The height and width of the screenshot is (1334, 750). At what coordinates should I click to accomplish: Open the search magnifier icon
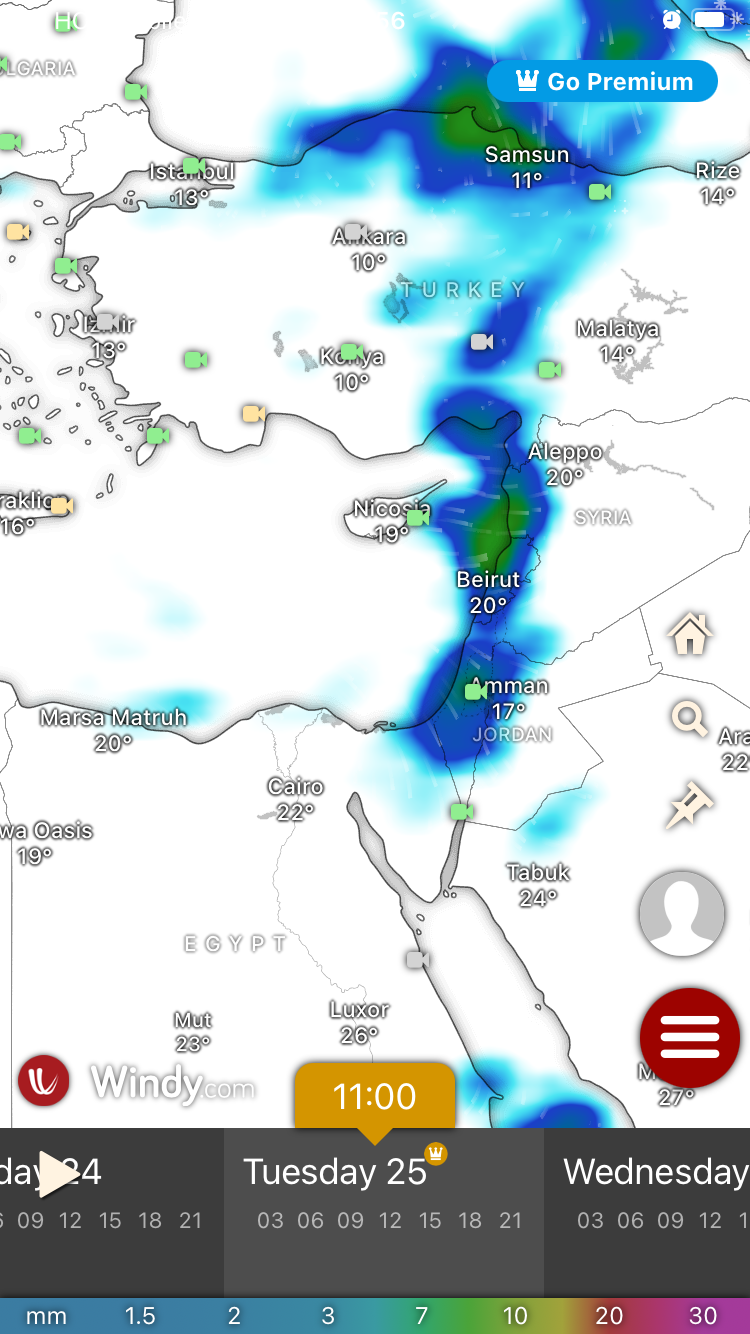coord(689,718)
